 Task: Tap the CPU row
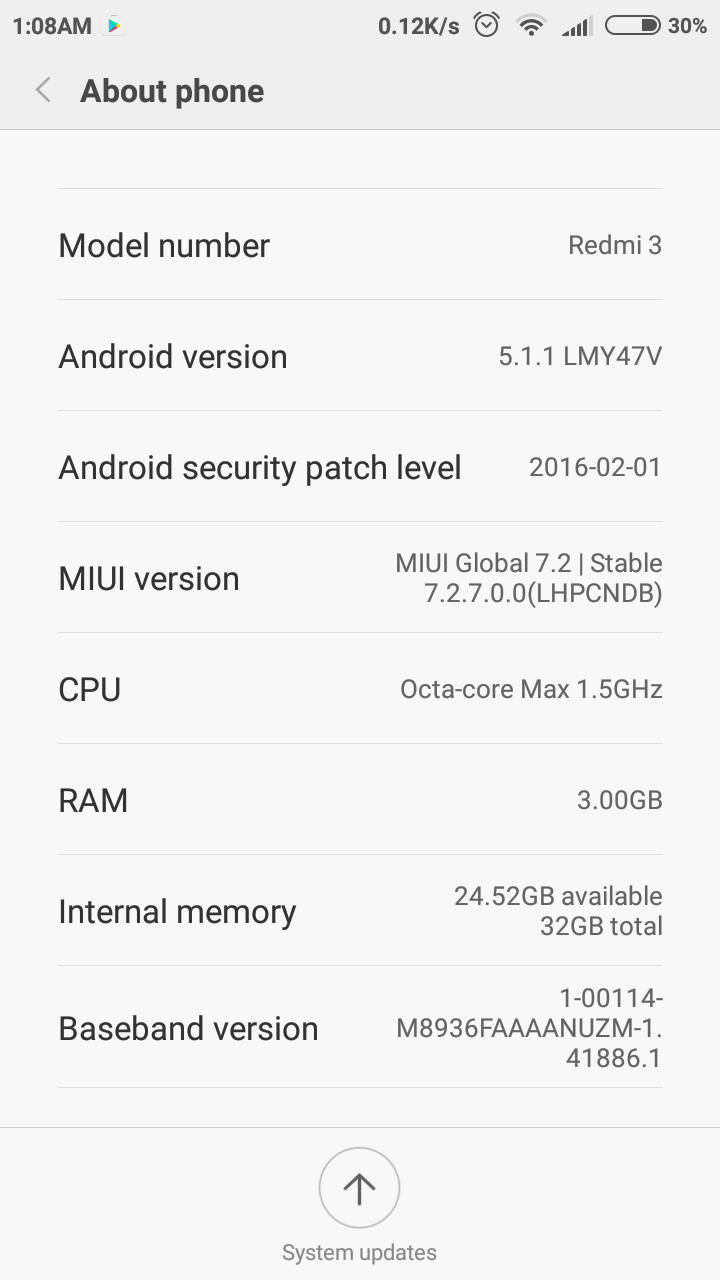coord(360,689)
